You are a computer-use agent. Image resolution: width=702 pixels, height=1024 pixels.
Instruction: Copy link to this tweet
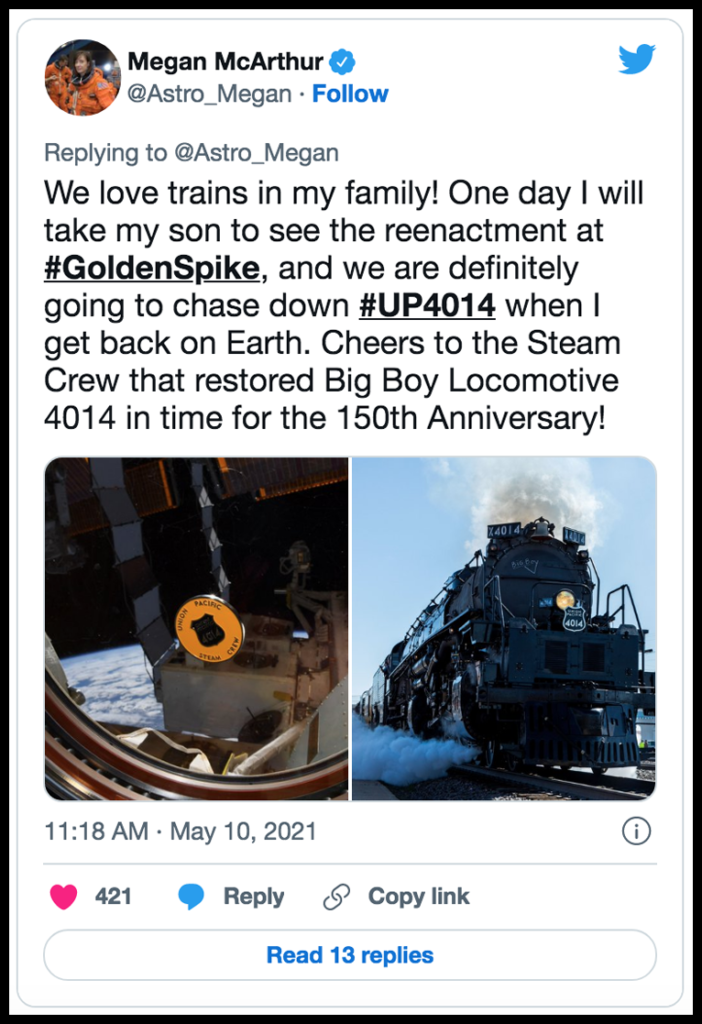point(397,897)
